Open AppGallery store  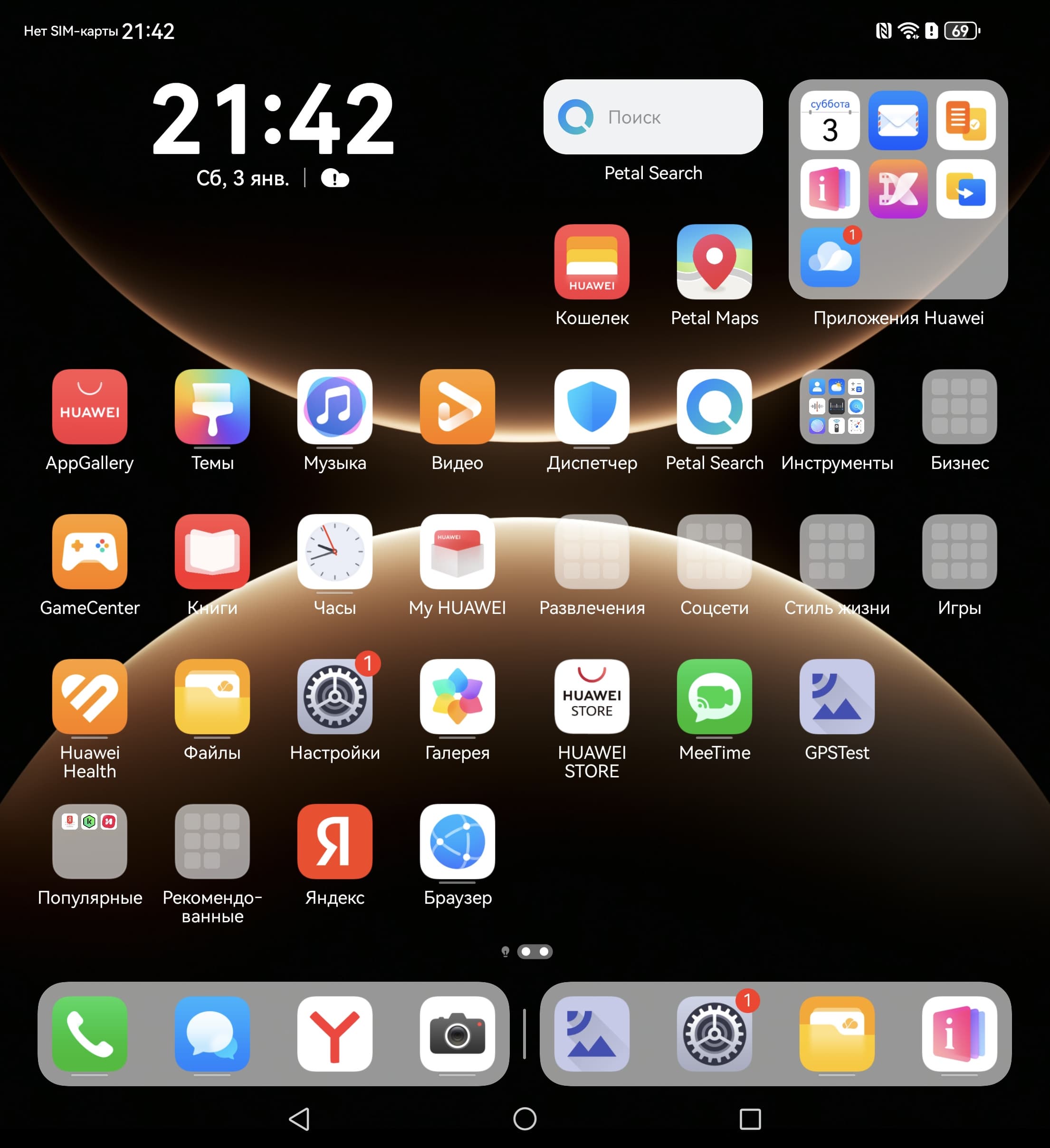pyautogui.click(x=89, y=407)
